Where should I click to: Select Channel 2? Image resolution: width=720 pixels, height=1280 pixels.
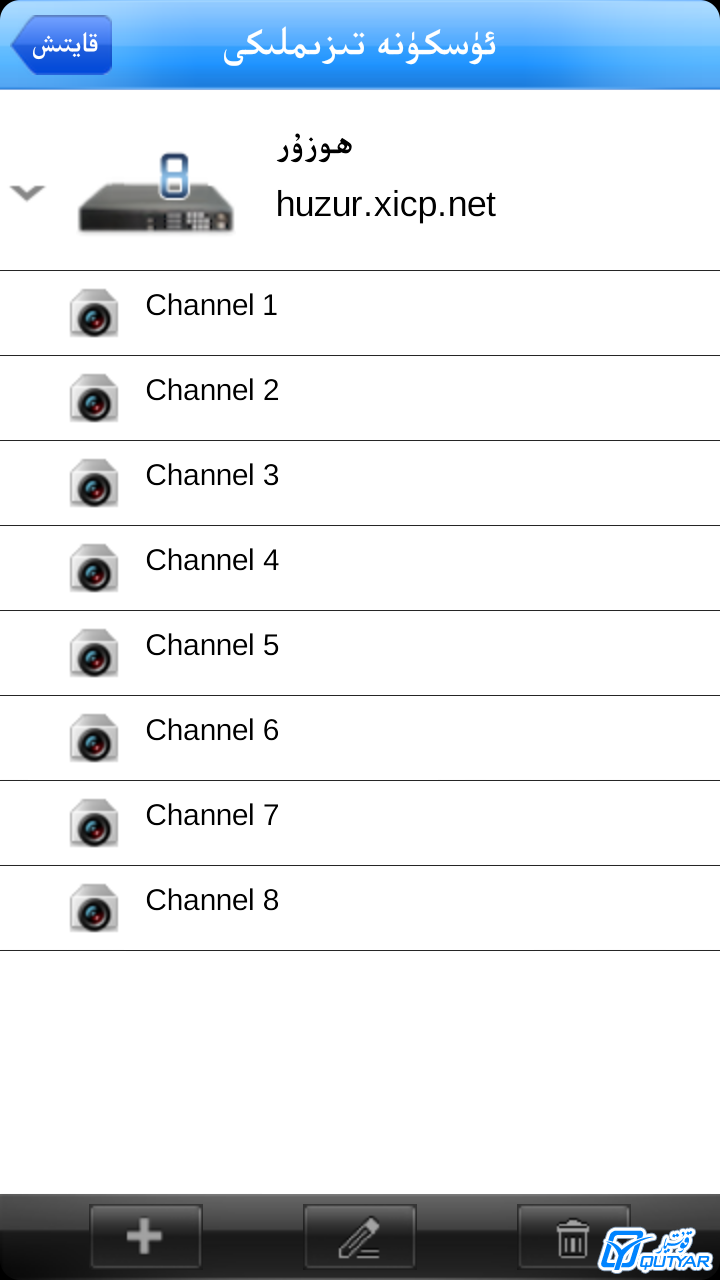coord(360,398)
